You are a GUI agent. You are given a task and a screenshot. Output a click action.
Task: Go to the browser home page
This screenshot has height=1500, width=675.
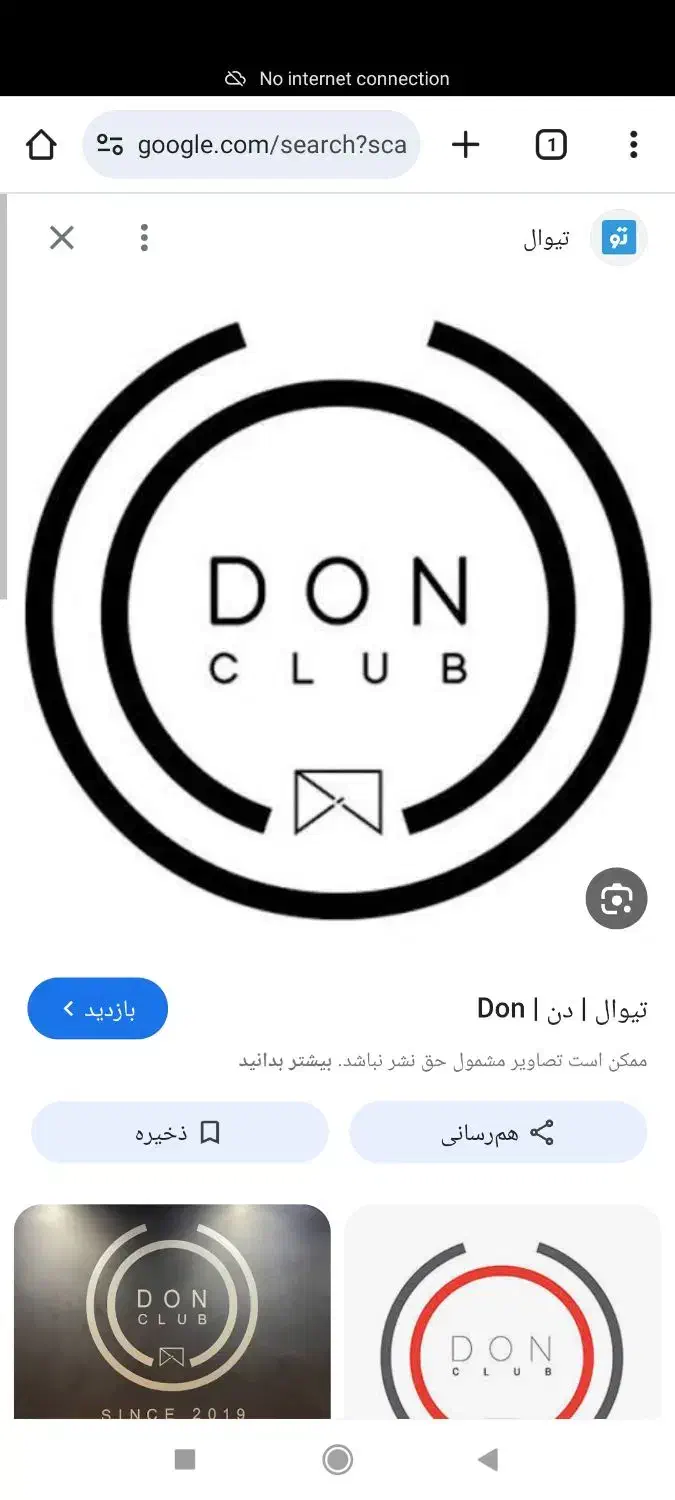(41, 145)
